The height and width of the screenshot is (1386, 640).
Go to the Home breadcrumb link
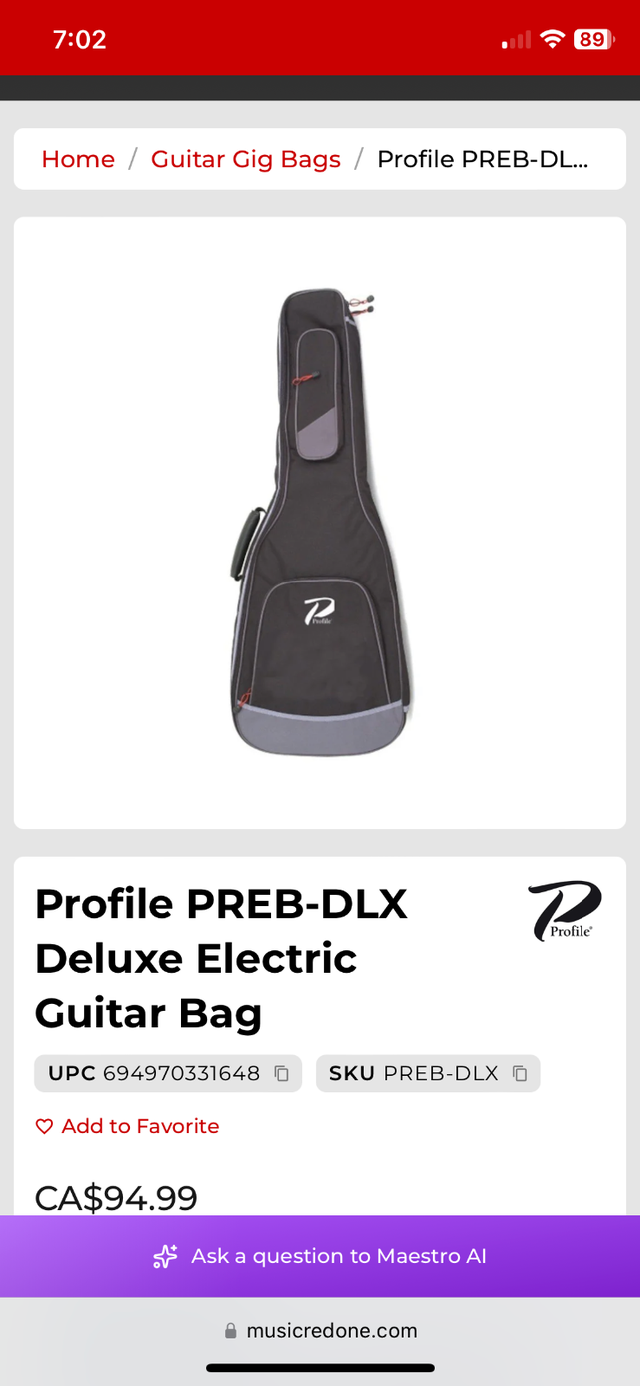pyautogui.click(x=78, y=159)
